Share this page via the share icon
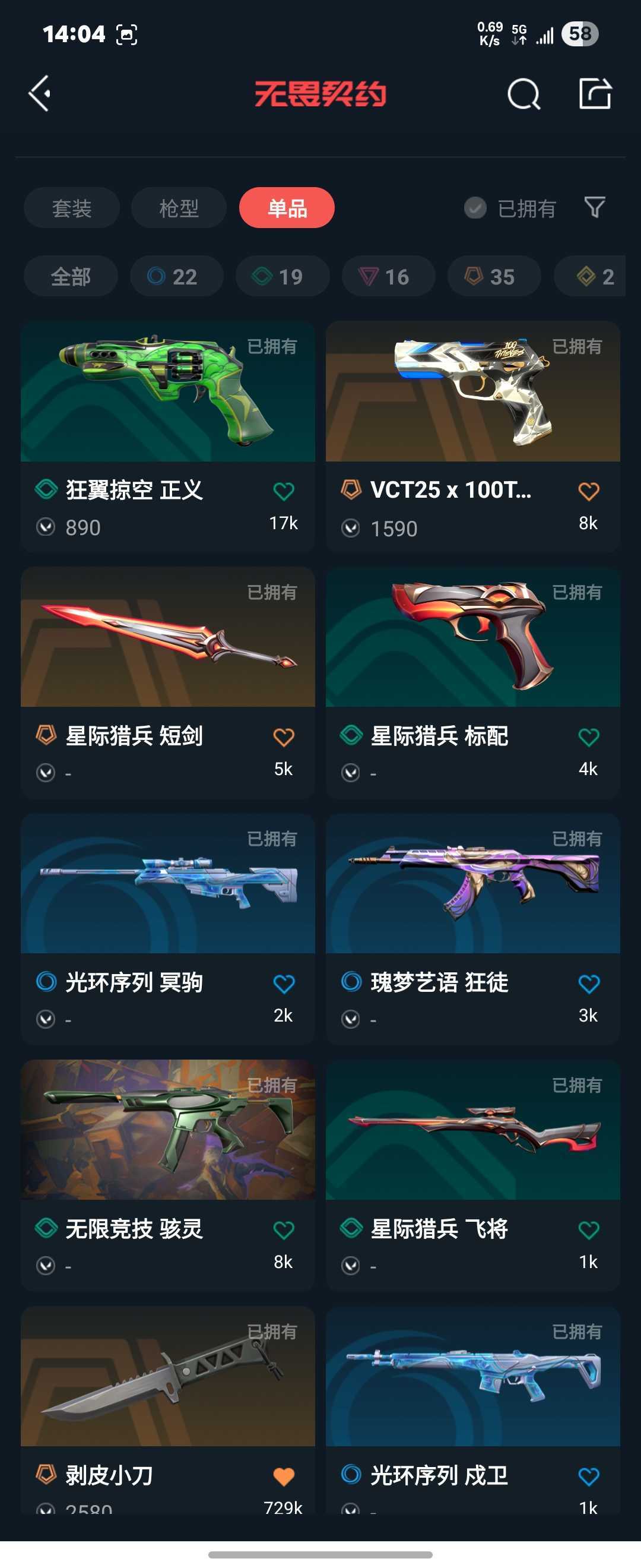 pyautogui.click(x=594, y=94)
